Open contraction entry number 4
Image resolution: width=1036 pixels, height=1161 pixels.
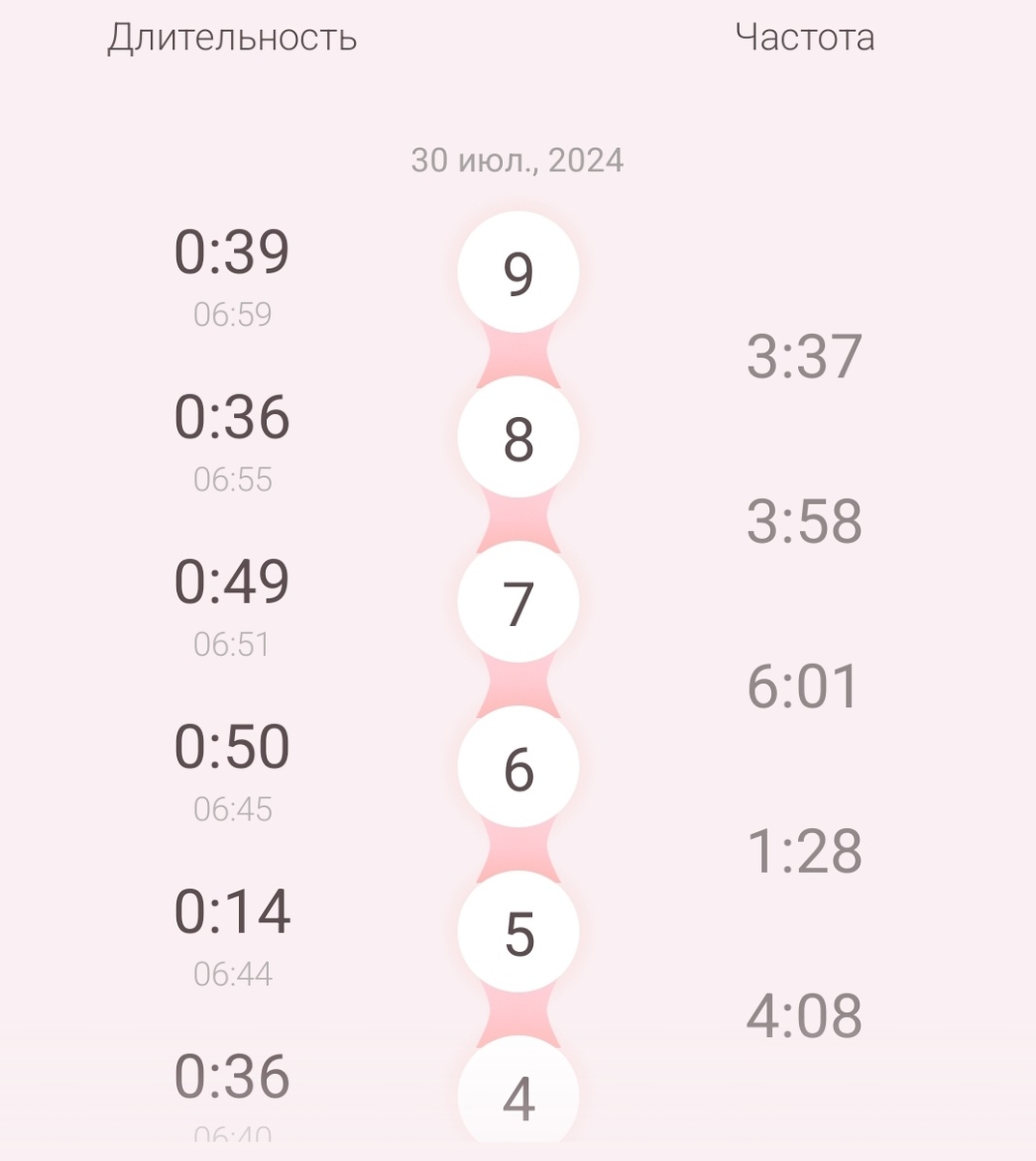[x=518, y=1096]
